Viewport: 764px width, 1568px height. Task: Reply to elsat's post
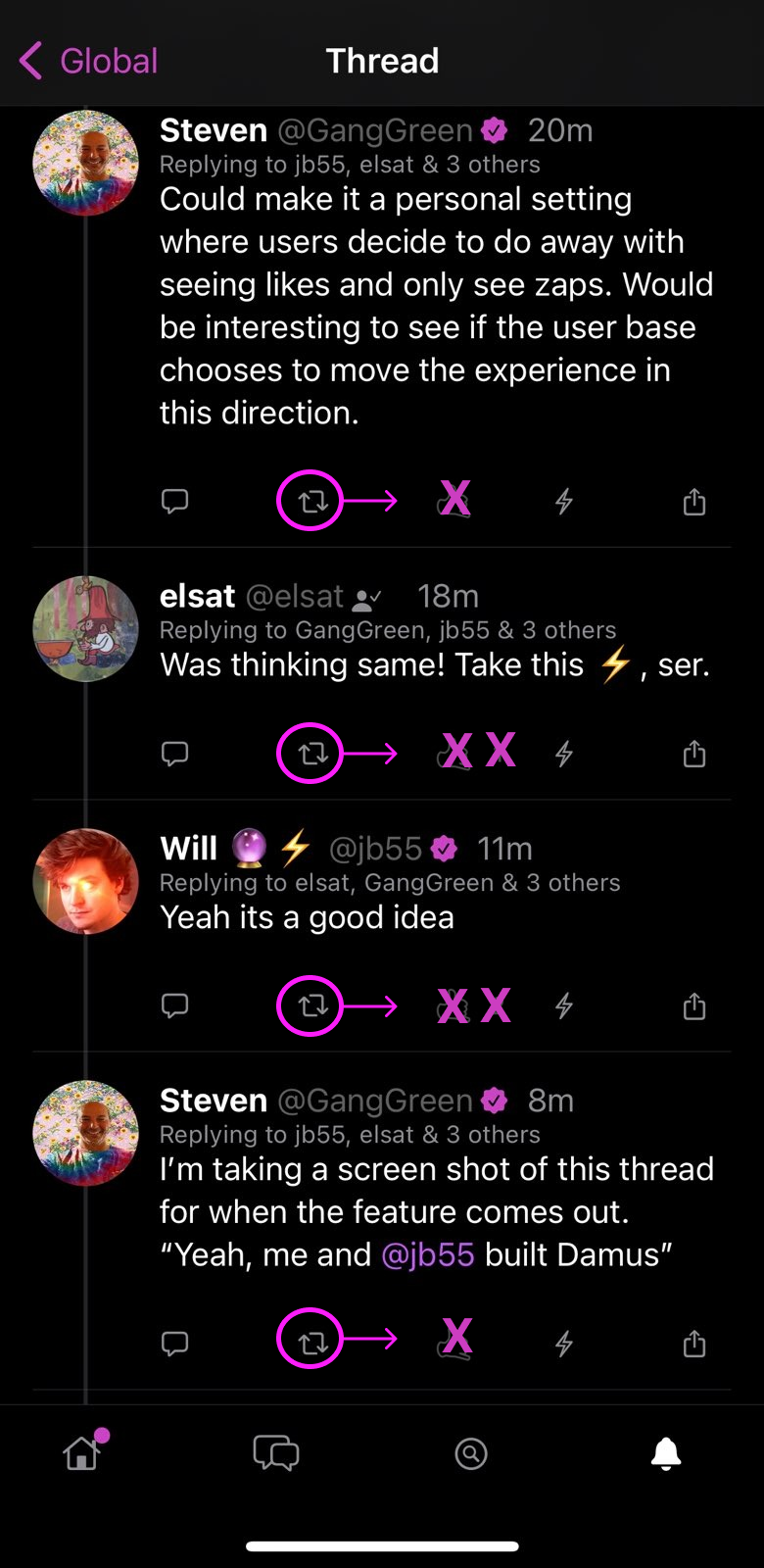point(174,754)
